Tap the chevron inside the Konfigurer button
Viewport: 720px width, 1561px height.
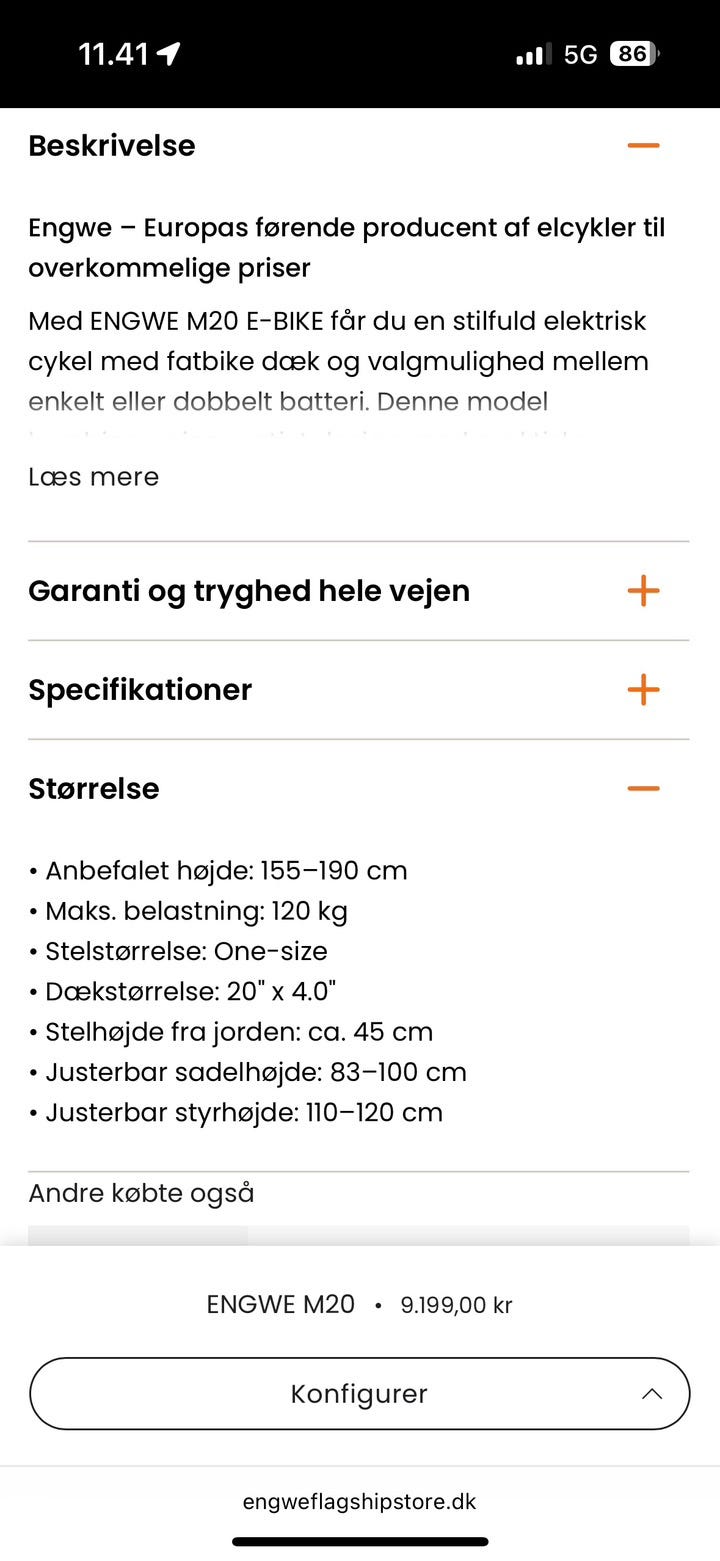(652, 1393)
